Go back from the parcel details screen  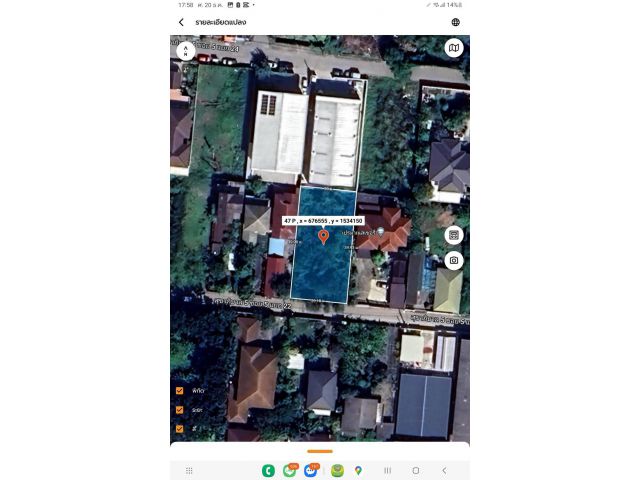click(x=181, y=22)
